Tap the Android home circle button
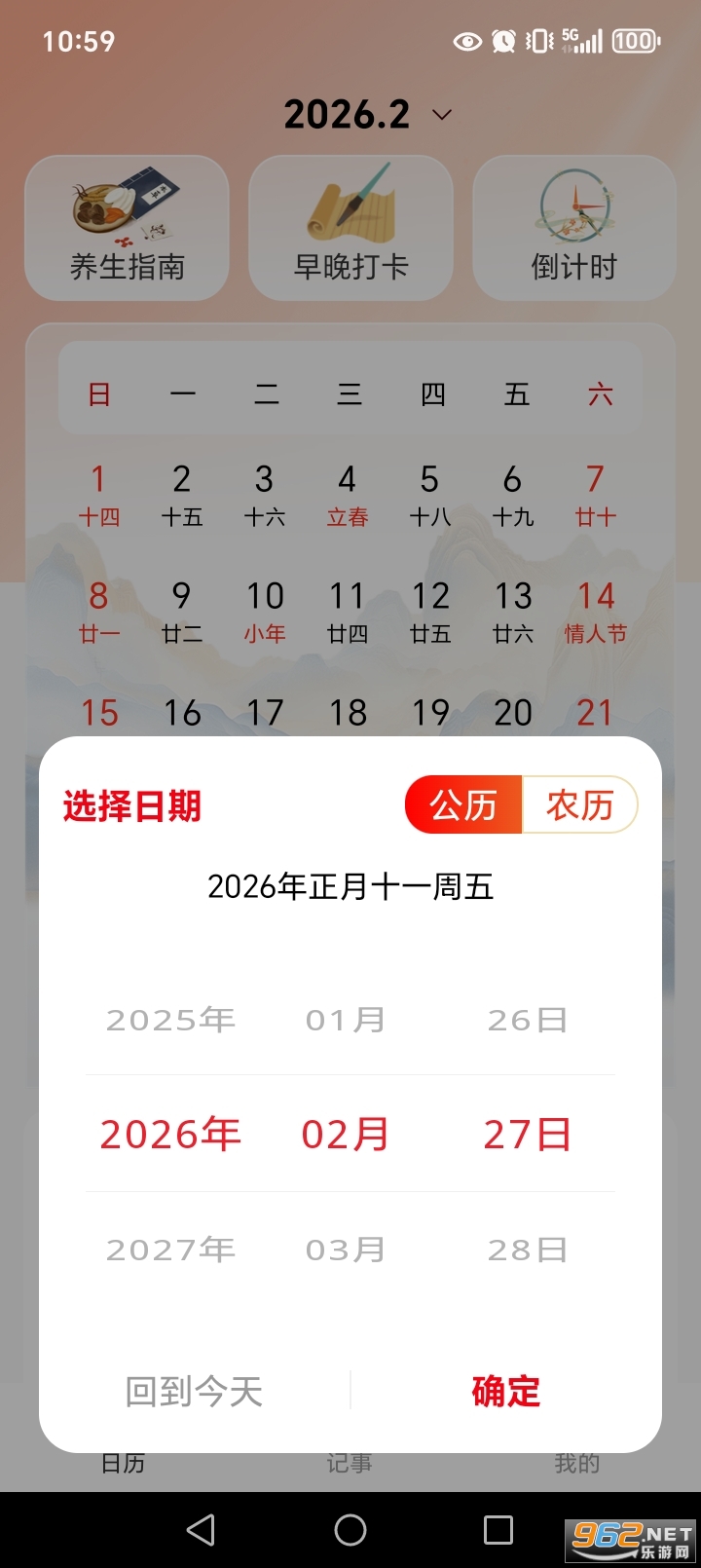 (350, 1530)
